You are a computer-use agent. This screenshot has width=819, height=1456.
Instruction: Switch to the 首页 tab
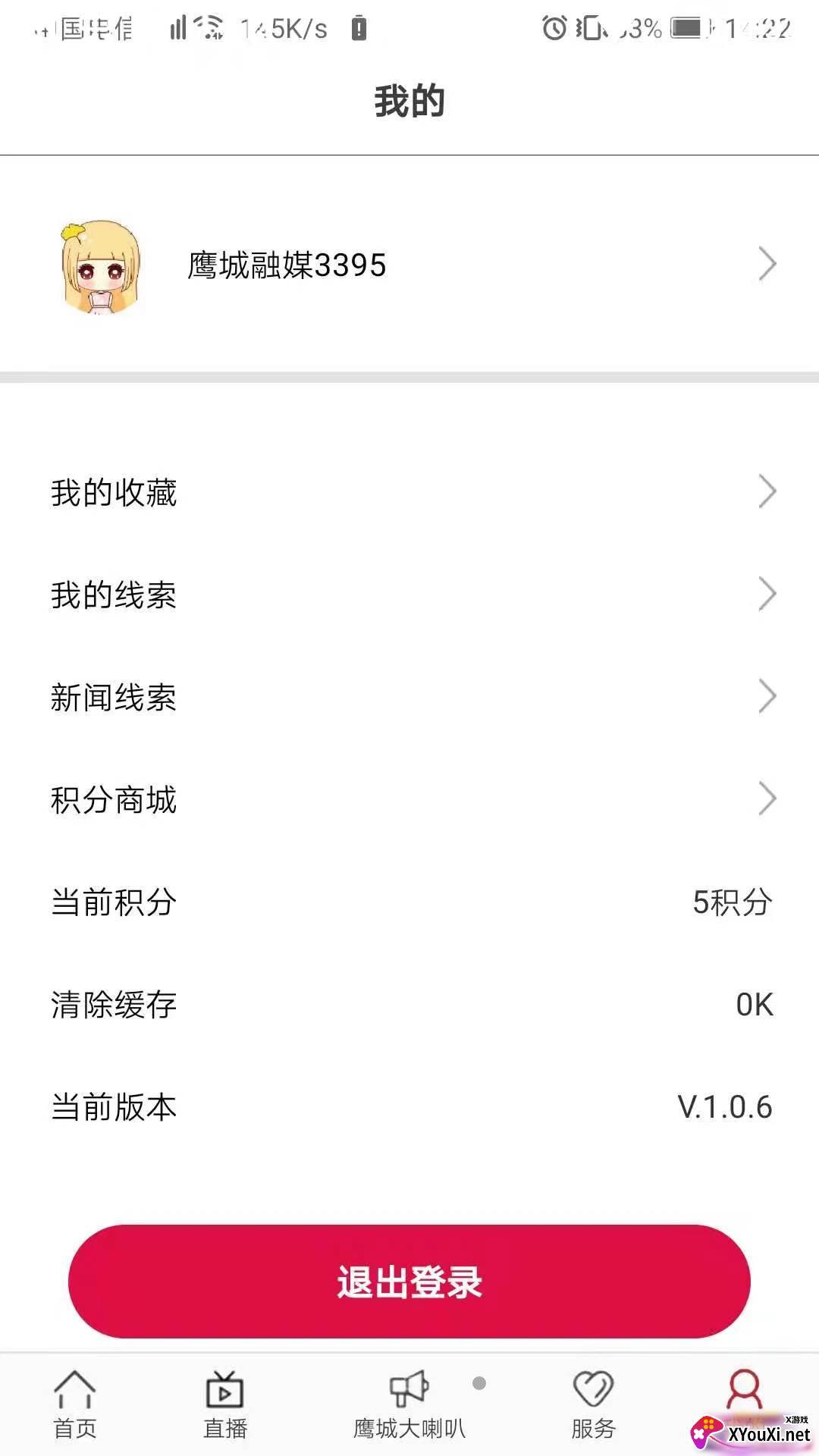point(75,1405)
